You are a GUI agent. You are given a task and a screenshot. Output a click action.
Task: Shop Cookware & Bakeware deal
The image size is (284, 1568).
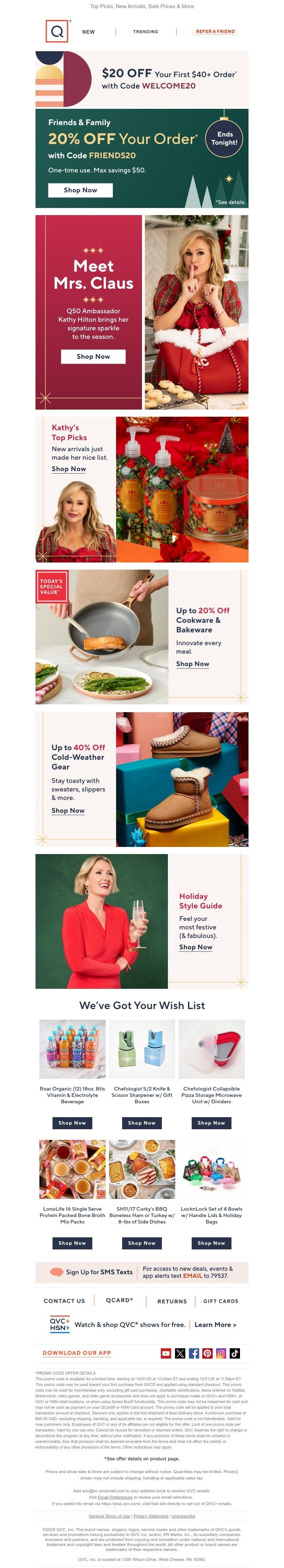click(x=192, y=663)
